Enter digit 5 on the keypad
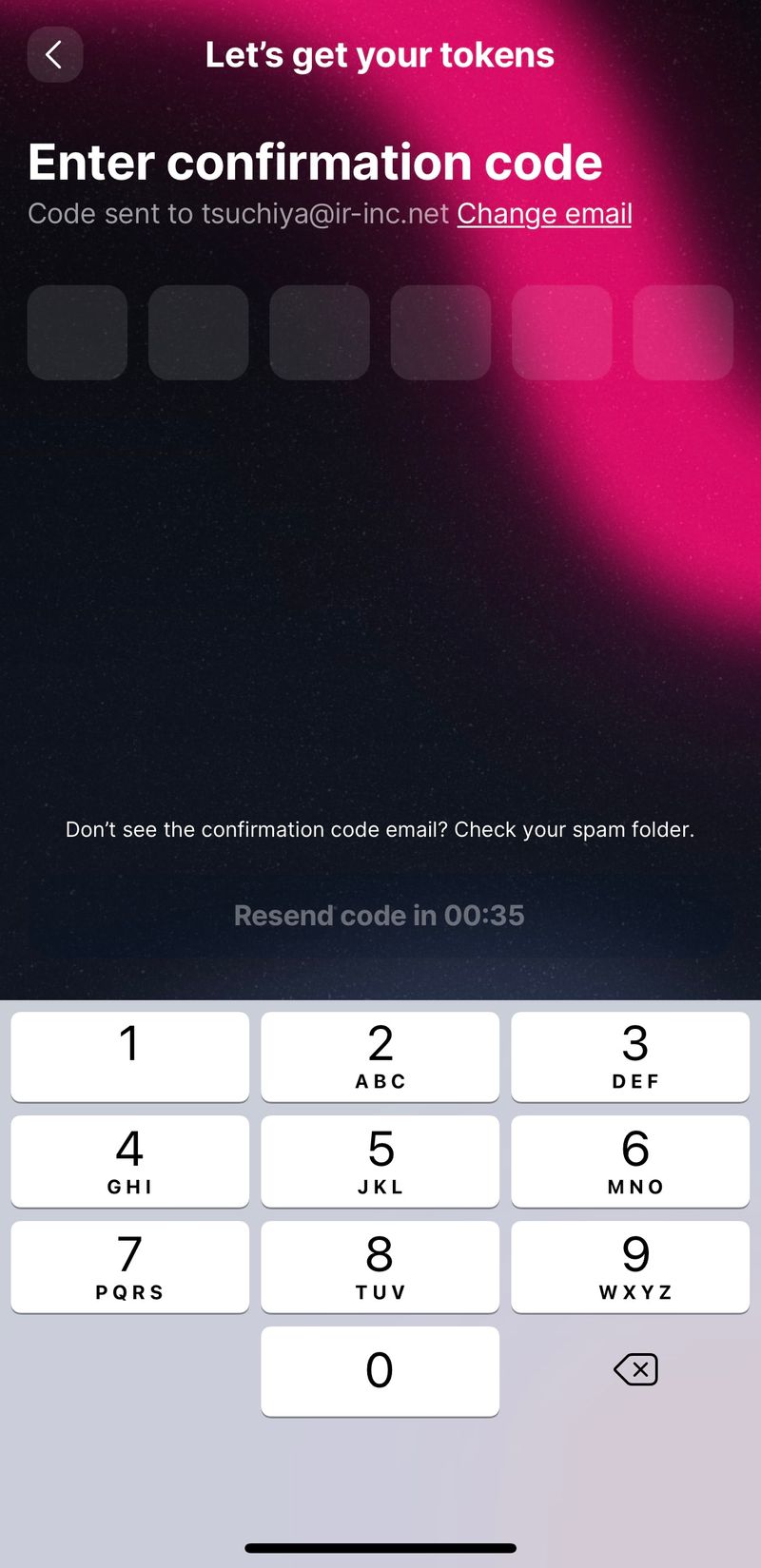 click(x=380, y=1161)
